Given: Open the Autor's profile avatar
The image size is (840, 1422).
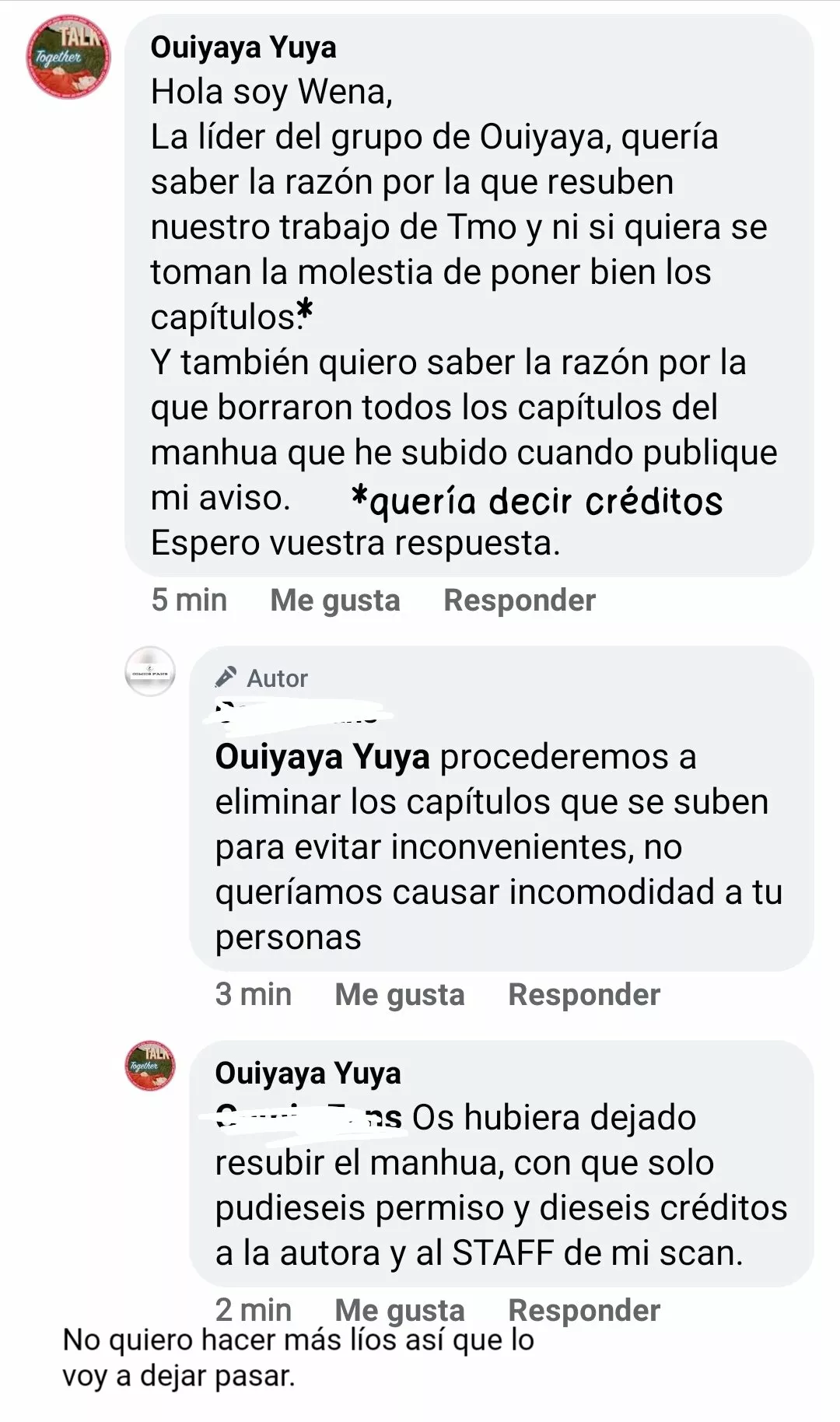Looking at the screenshot, I should [x=150, y=671].
